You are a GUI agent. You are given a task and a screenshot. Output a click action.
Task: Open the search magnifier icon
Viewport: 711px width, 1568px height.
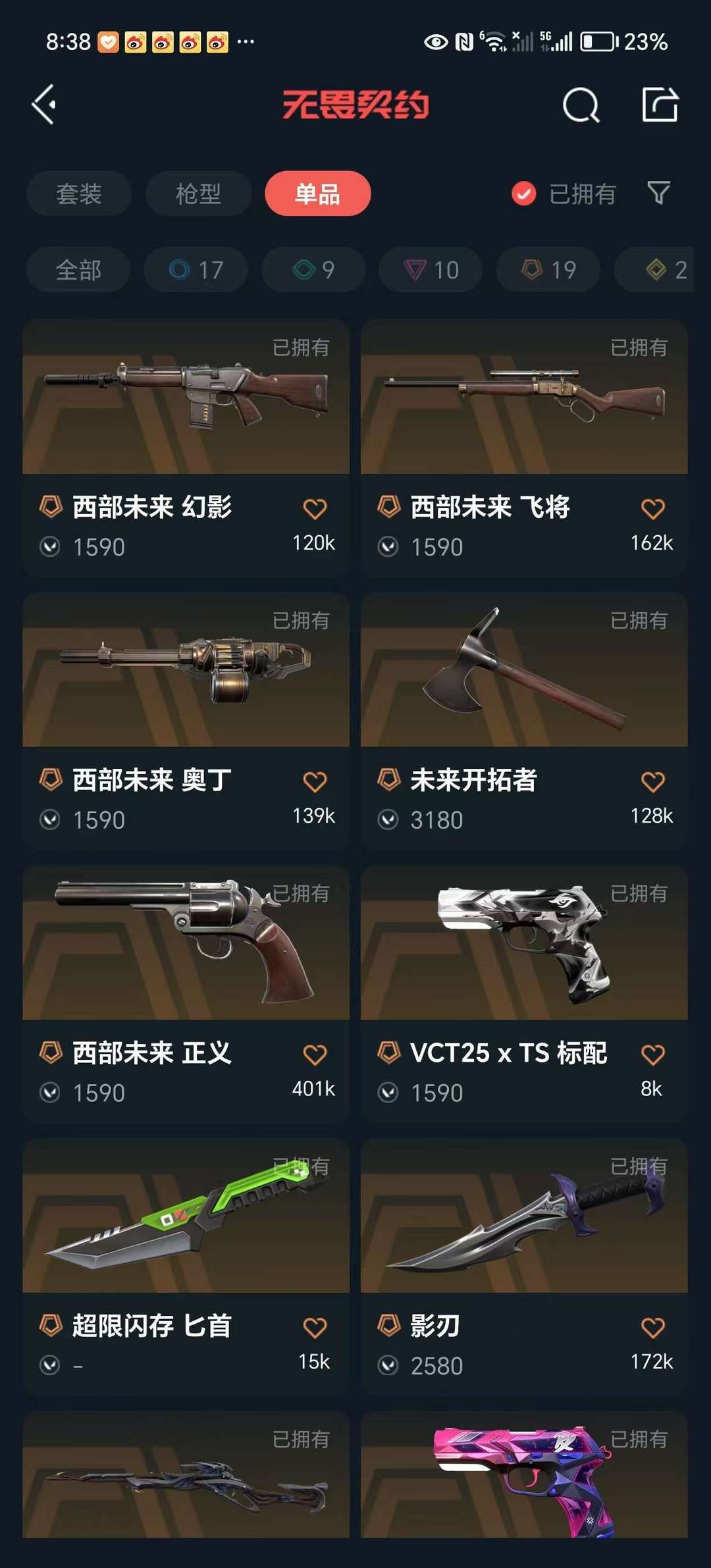click(581, 105)
